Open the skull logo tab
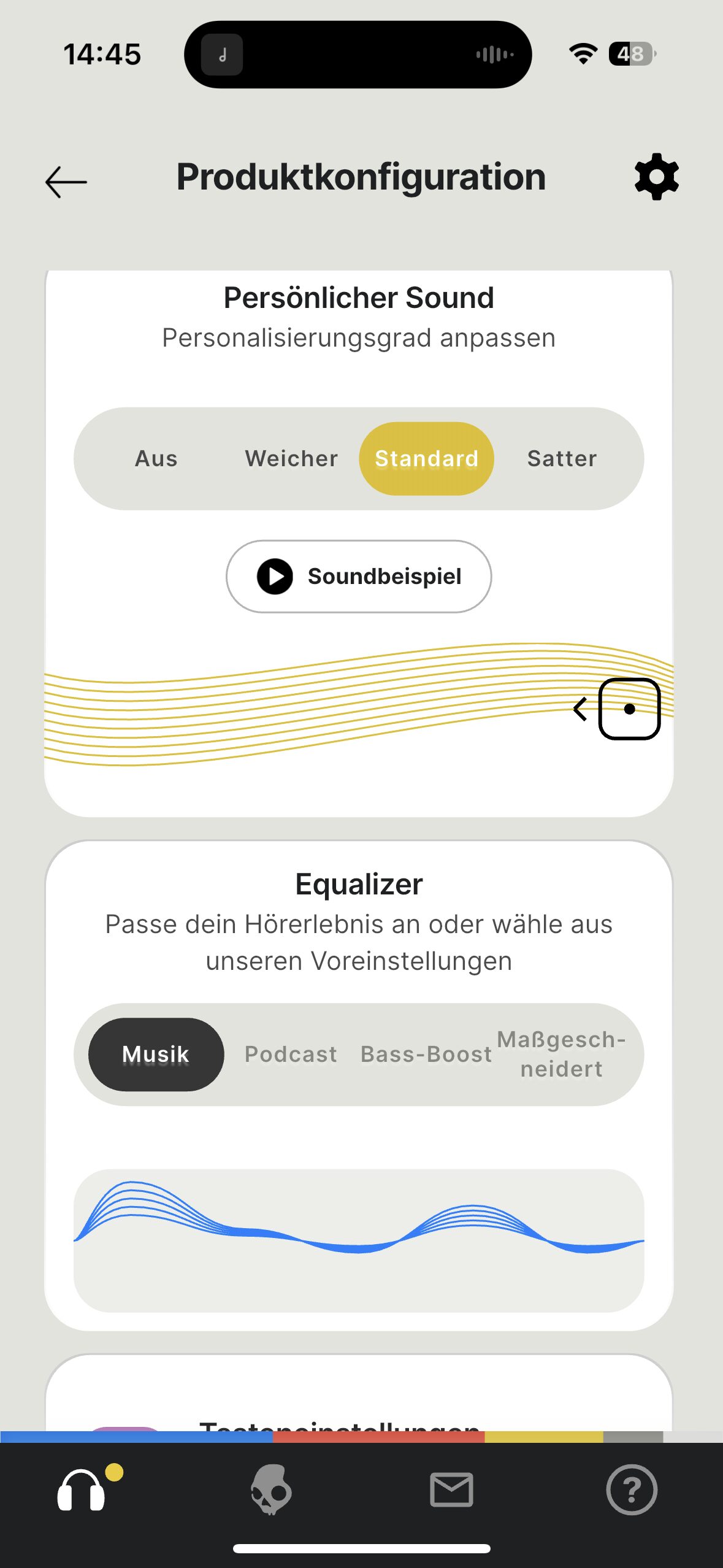Image resolution: width=723 pixels, height=1568 pixels. 271,1489
